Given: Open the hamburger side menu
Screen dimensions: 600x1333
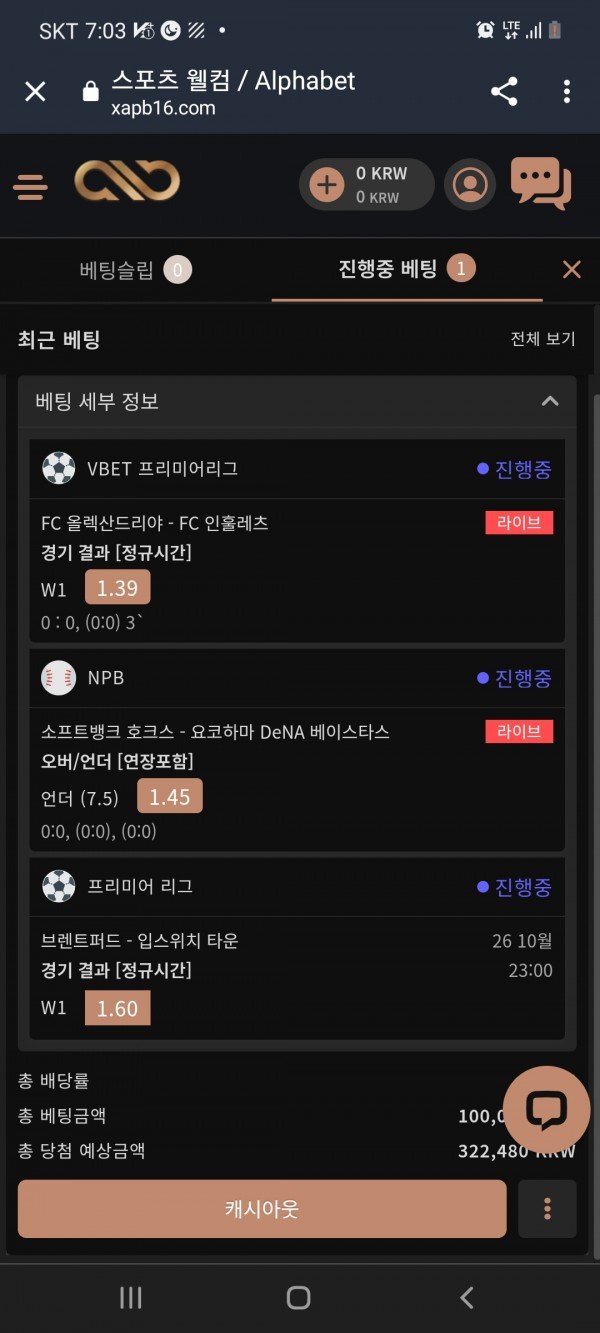Looking at the screenshot, I should pos(30,186).
